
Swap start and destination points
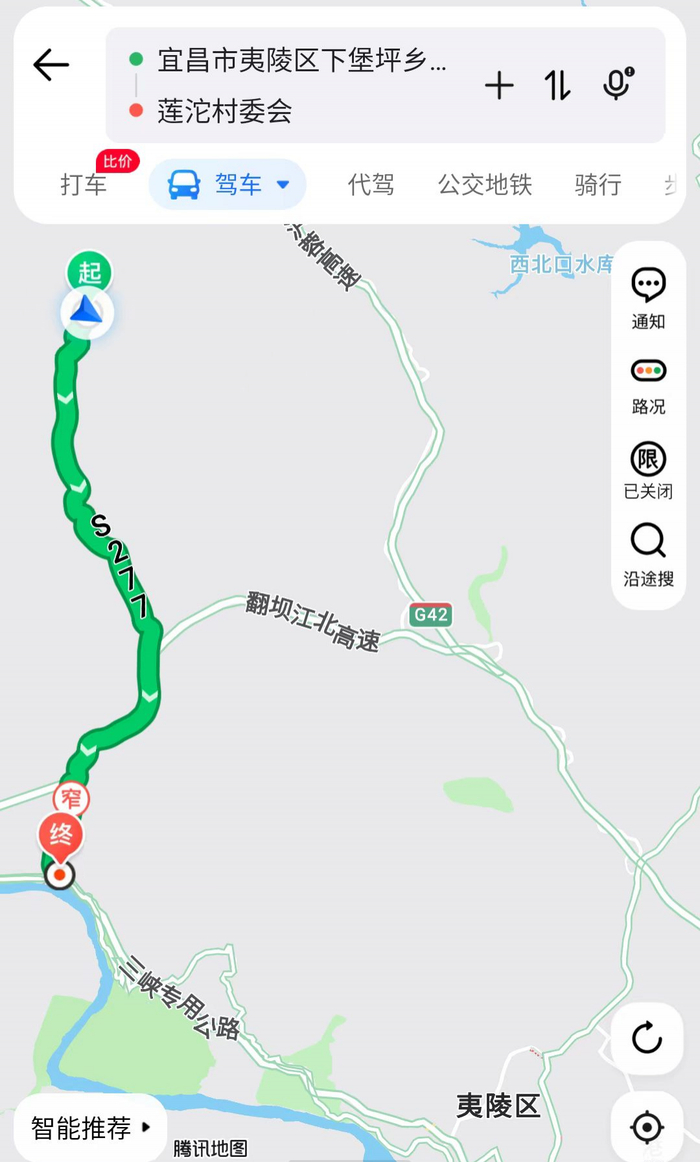[x=558, y=86]
